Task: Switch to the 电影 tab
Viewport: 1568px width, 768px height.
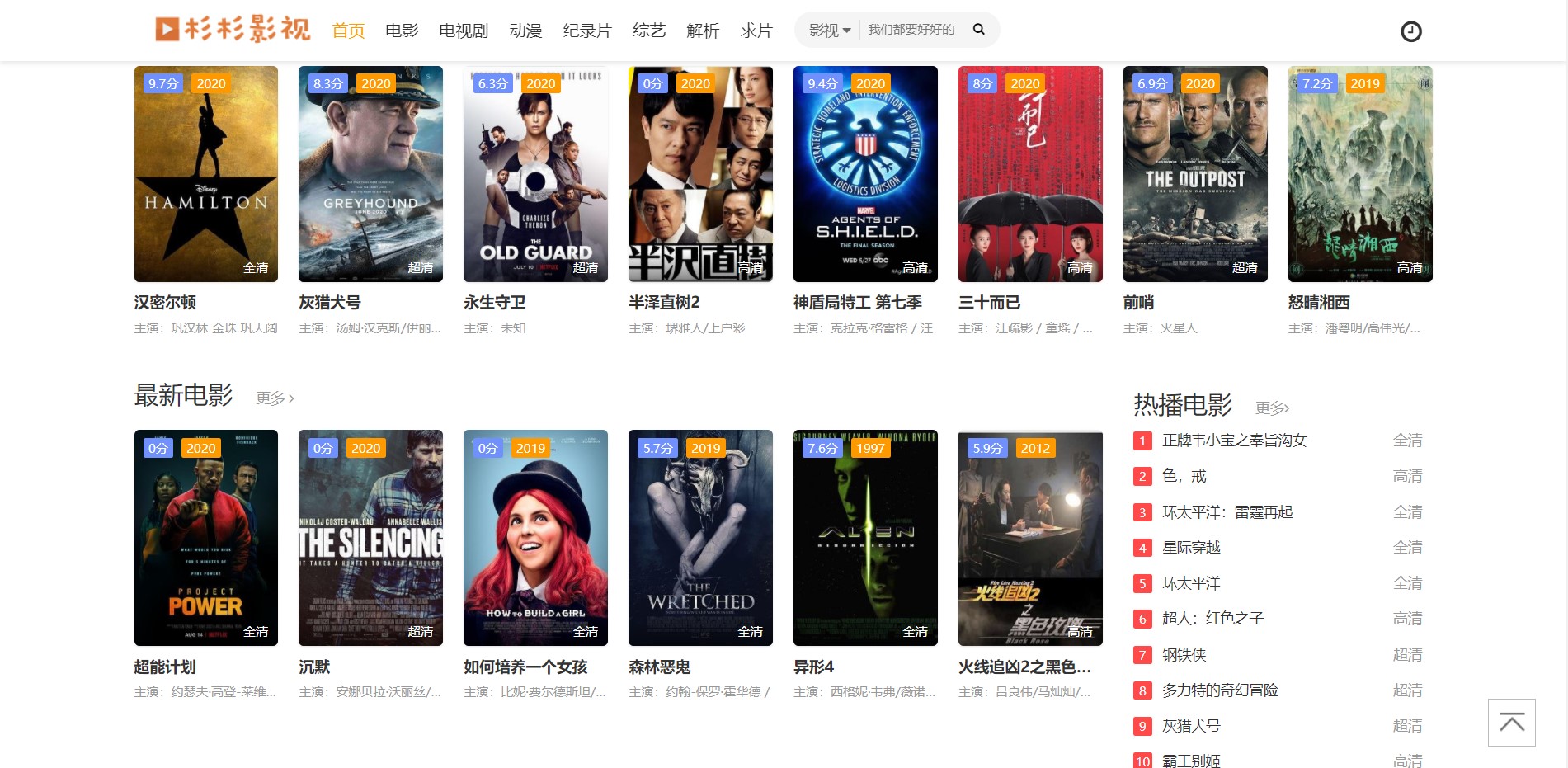Action: click(x=402, y=31)
